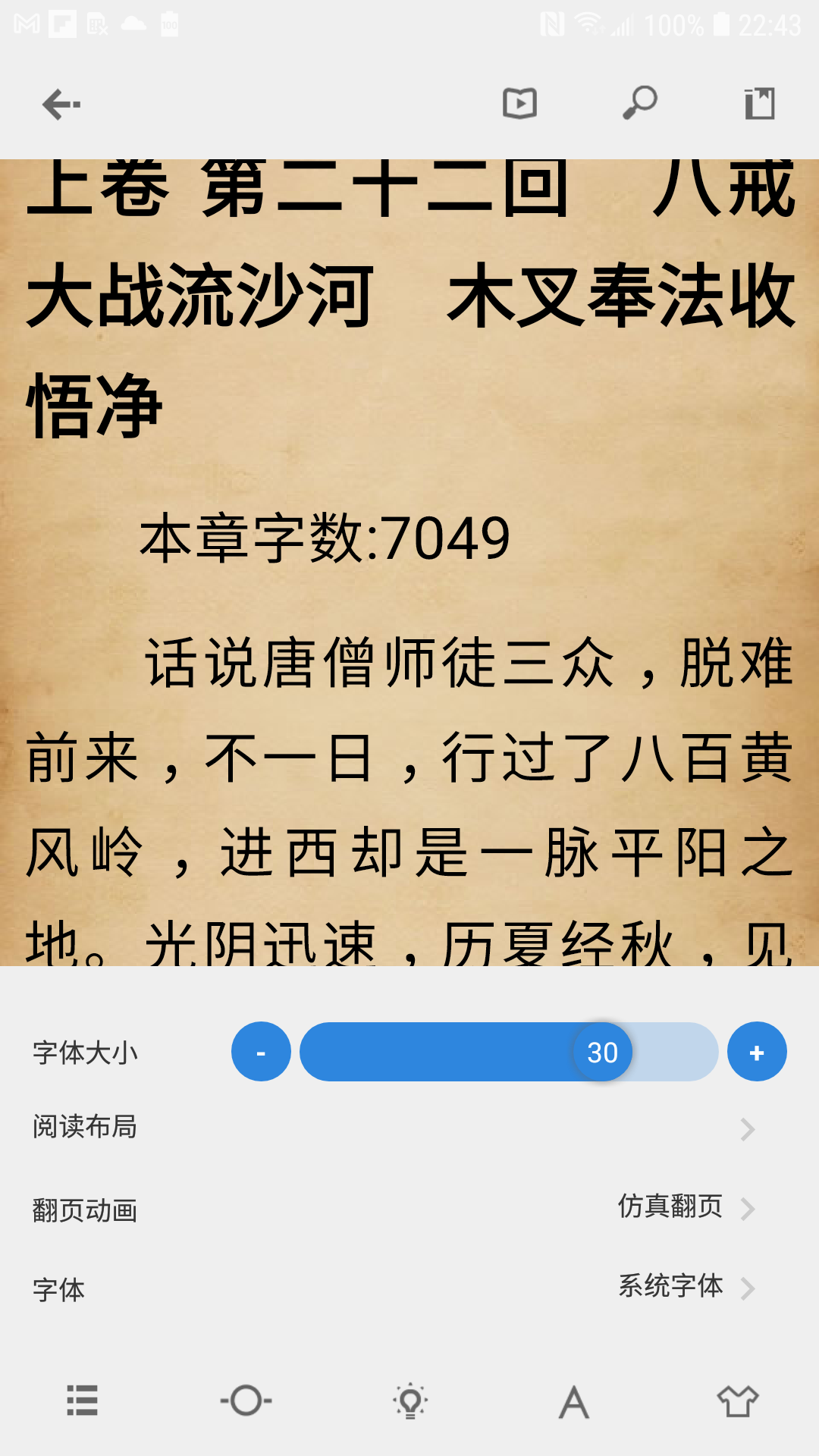Viewport: 819px width, 1456px height.
Task: Tap the font size slider track
Action: tap(455, 1052)
